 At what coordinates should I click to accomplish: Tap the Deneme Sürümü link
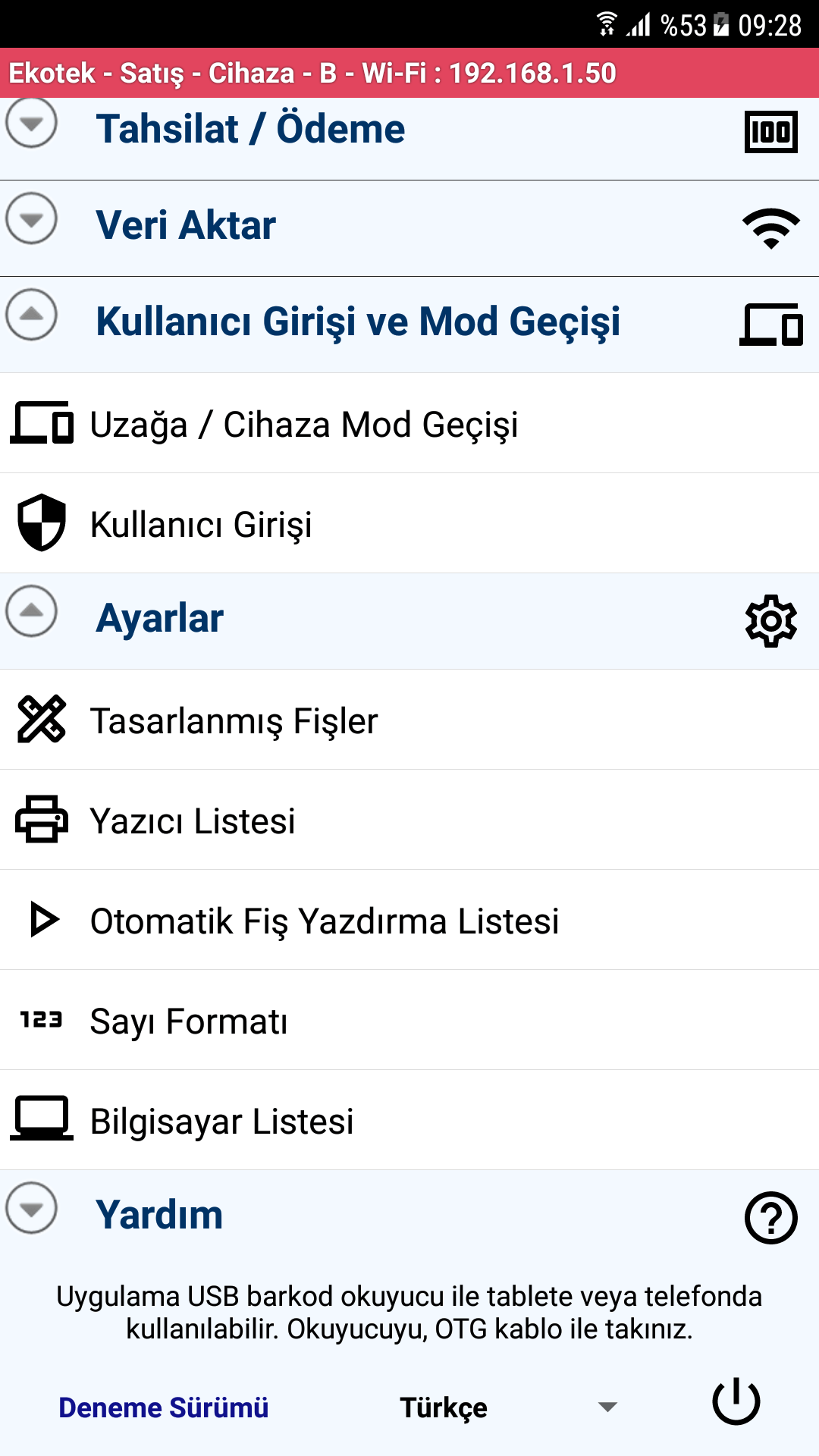coord(164,1407)
